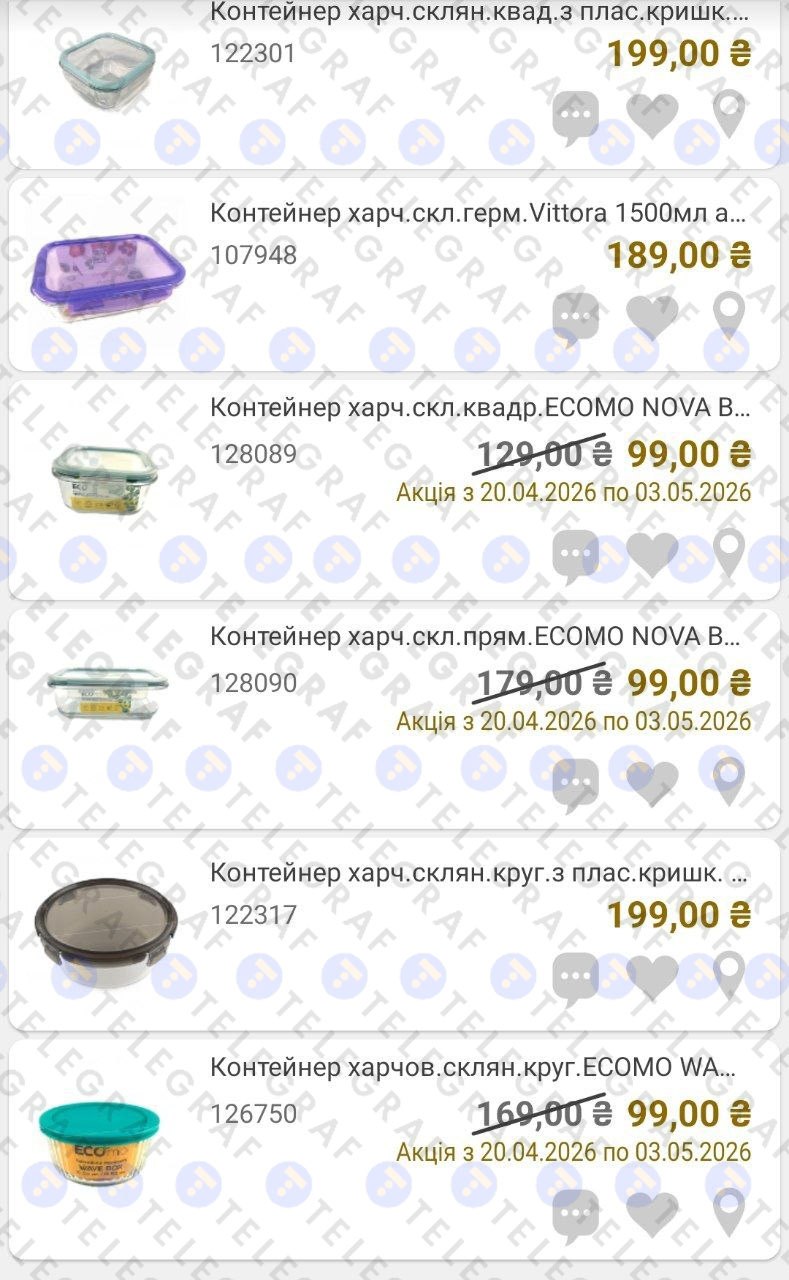Open product 128089 ECOMO NOVA square container
Screen dimensions: 789x1280
coord(478,409)
